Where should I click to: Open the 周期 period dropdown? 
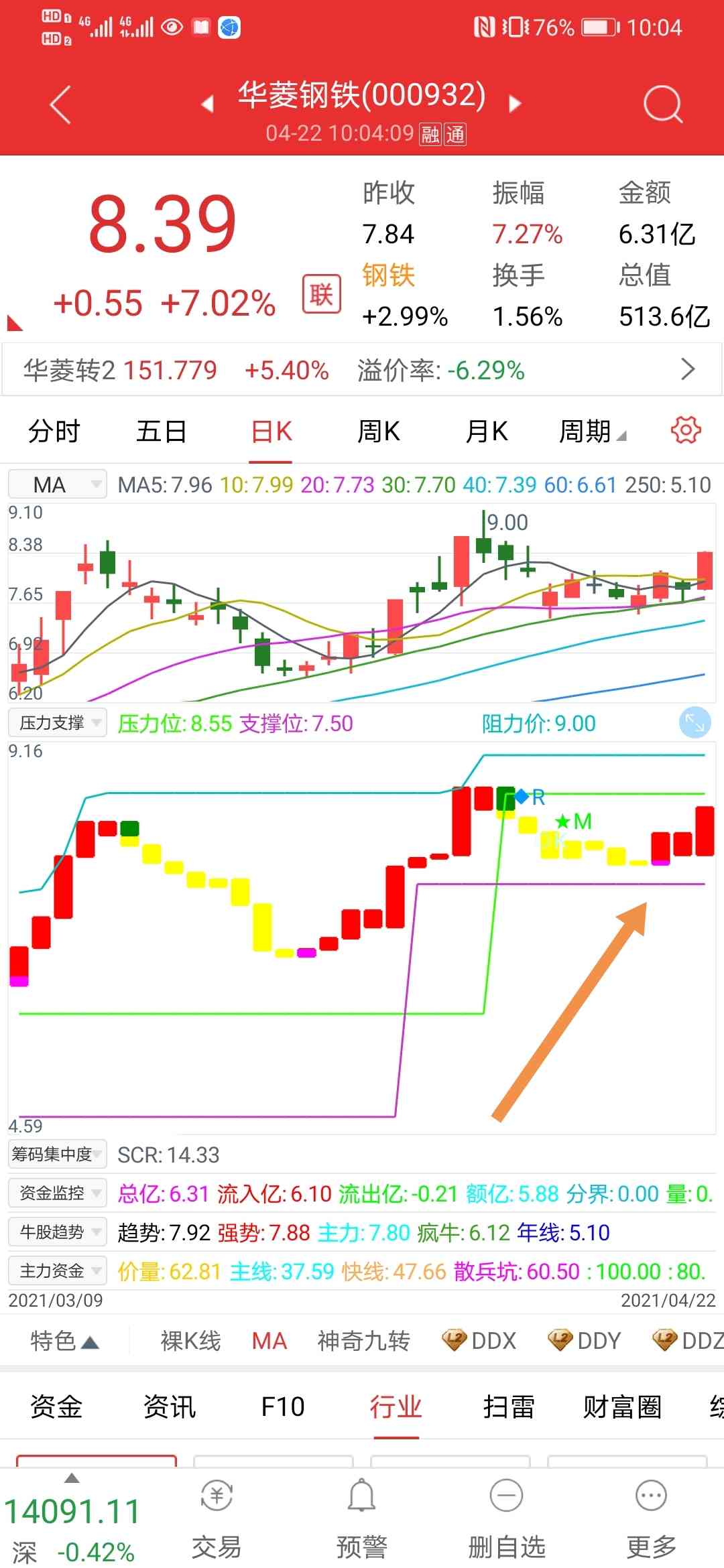(592, 432)
